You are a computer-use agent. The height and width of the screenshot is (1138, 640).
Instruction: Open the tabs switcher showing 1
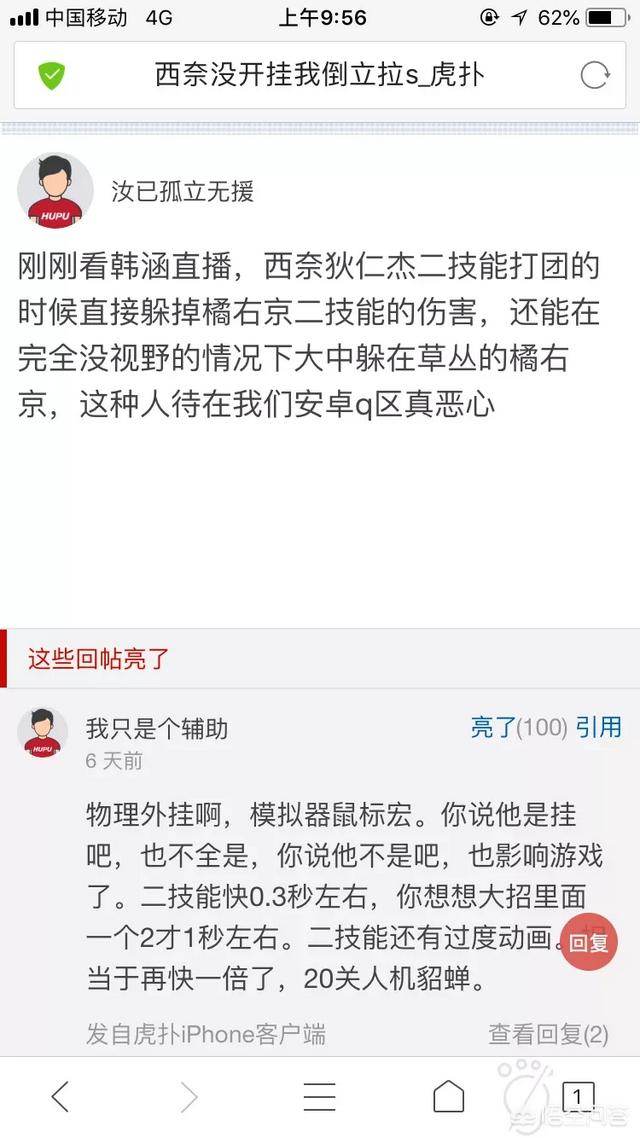pyautogui.click(x=578, y=1096)
